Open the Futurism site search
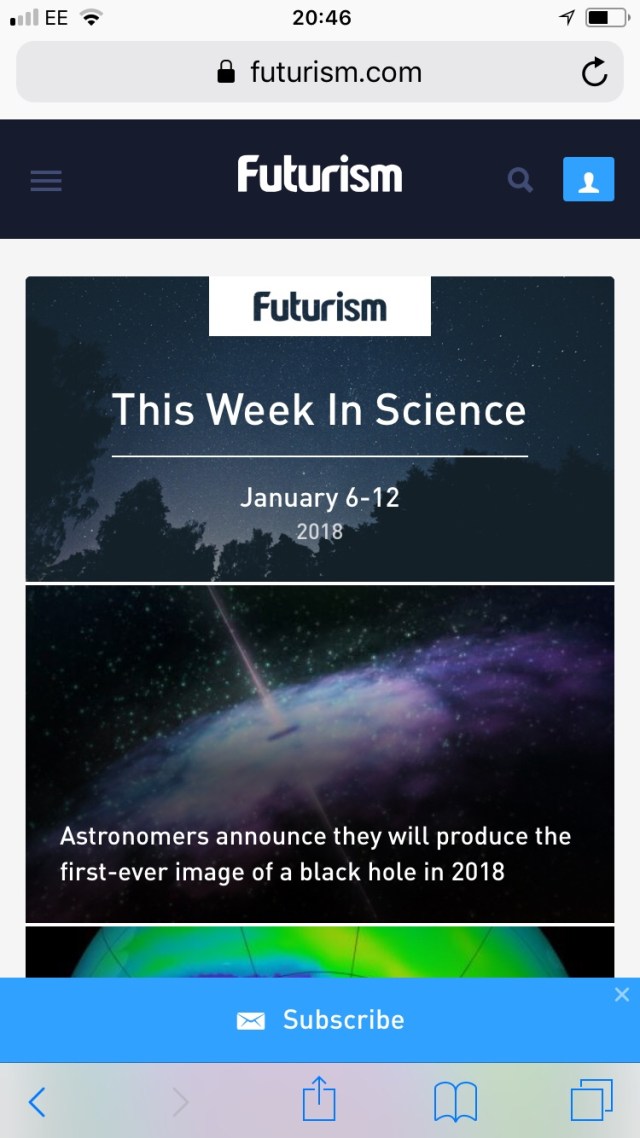 (x=520, y=180)
